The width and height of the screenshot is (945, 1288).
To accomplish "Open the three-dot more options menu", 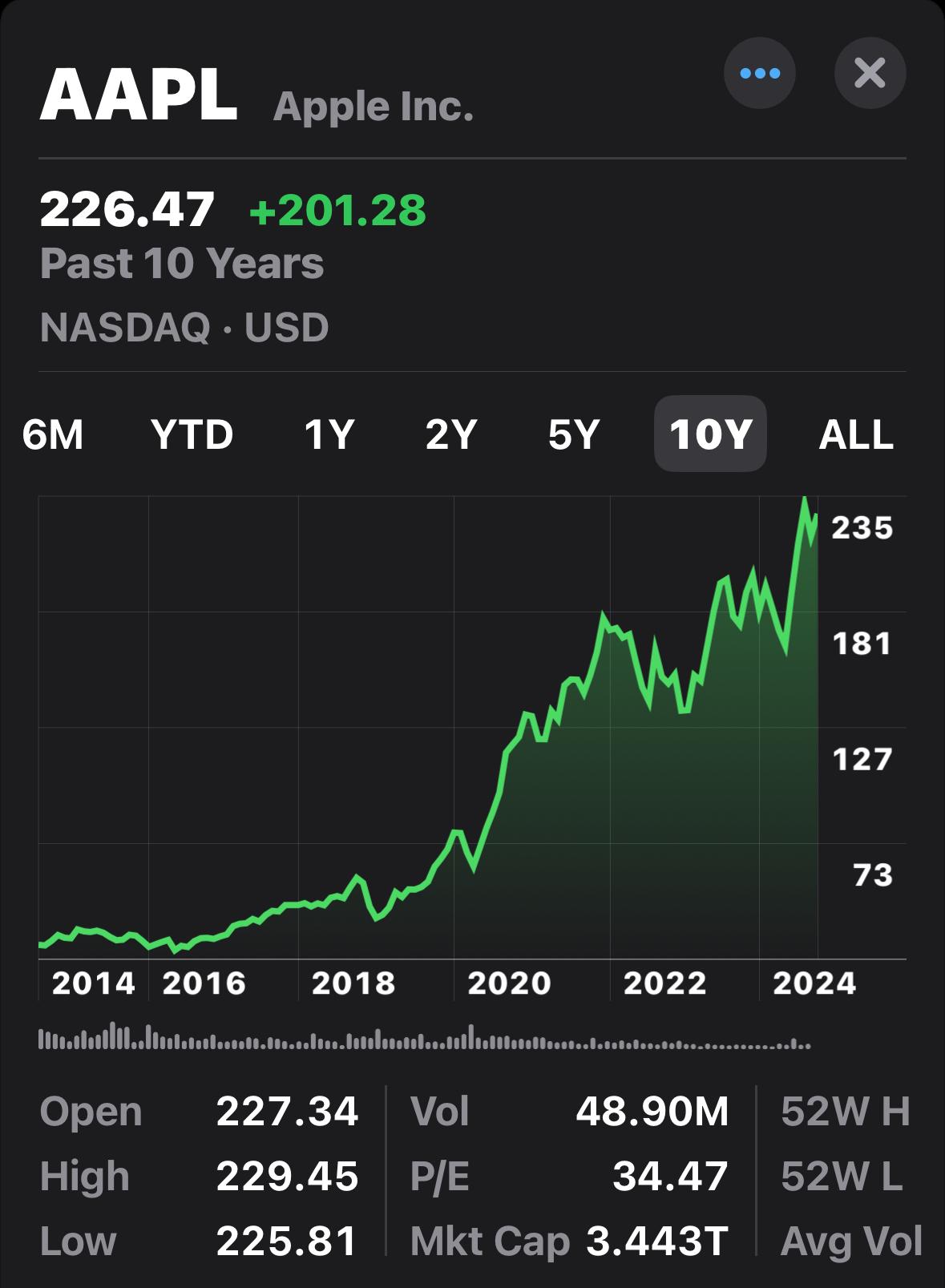I will (759, 73).
